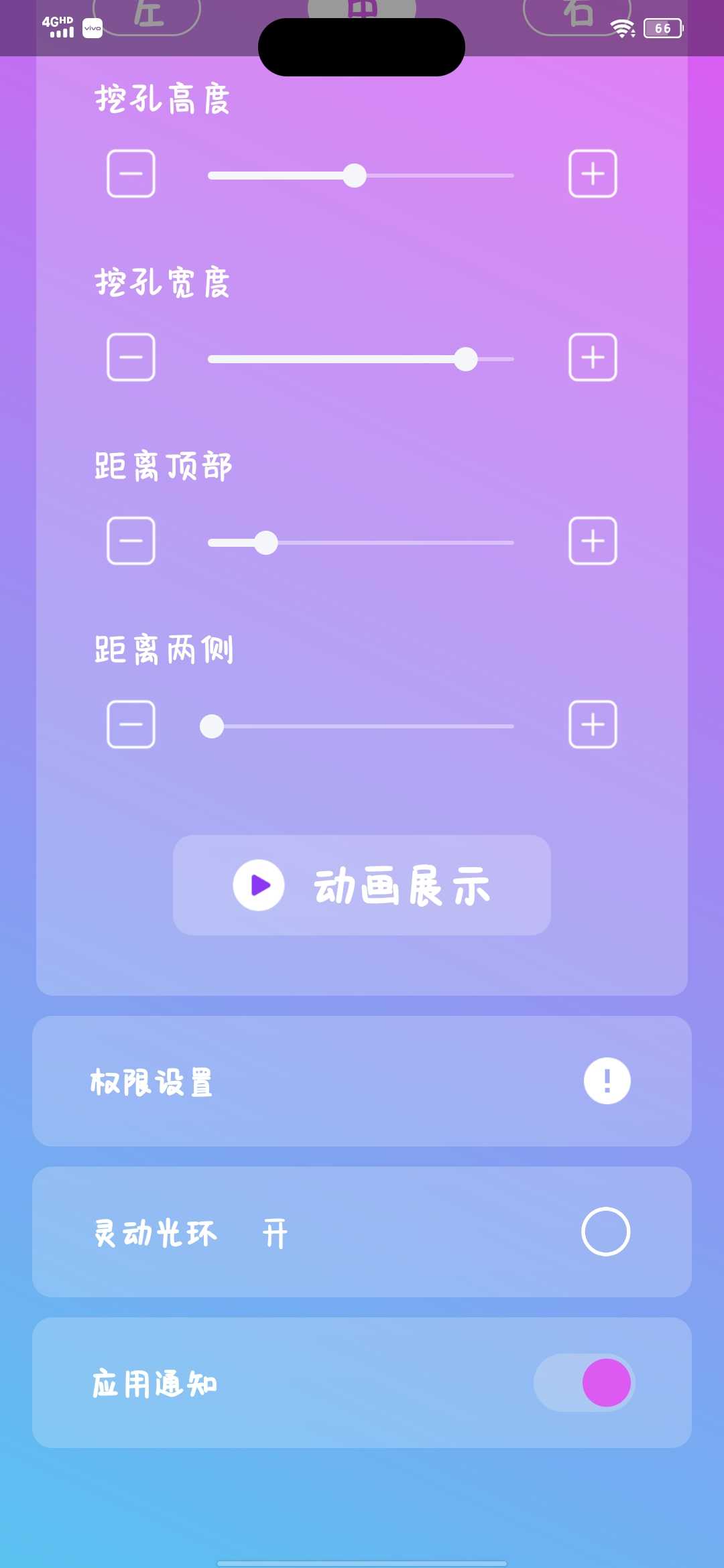Decrease the 挖孔高度 value with minus
The image size is (724, 1568).
click(131, 174)
